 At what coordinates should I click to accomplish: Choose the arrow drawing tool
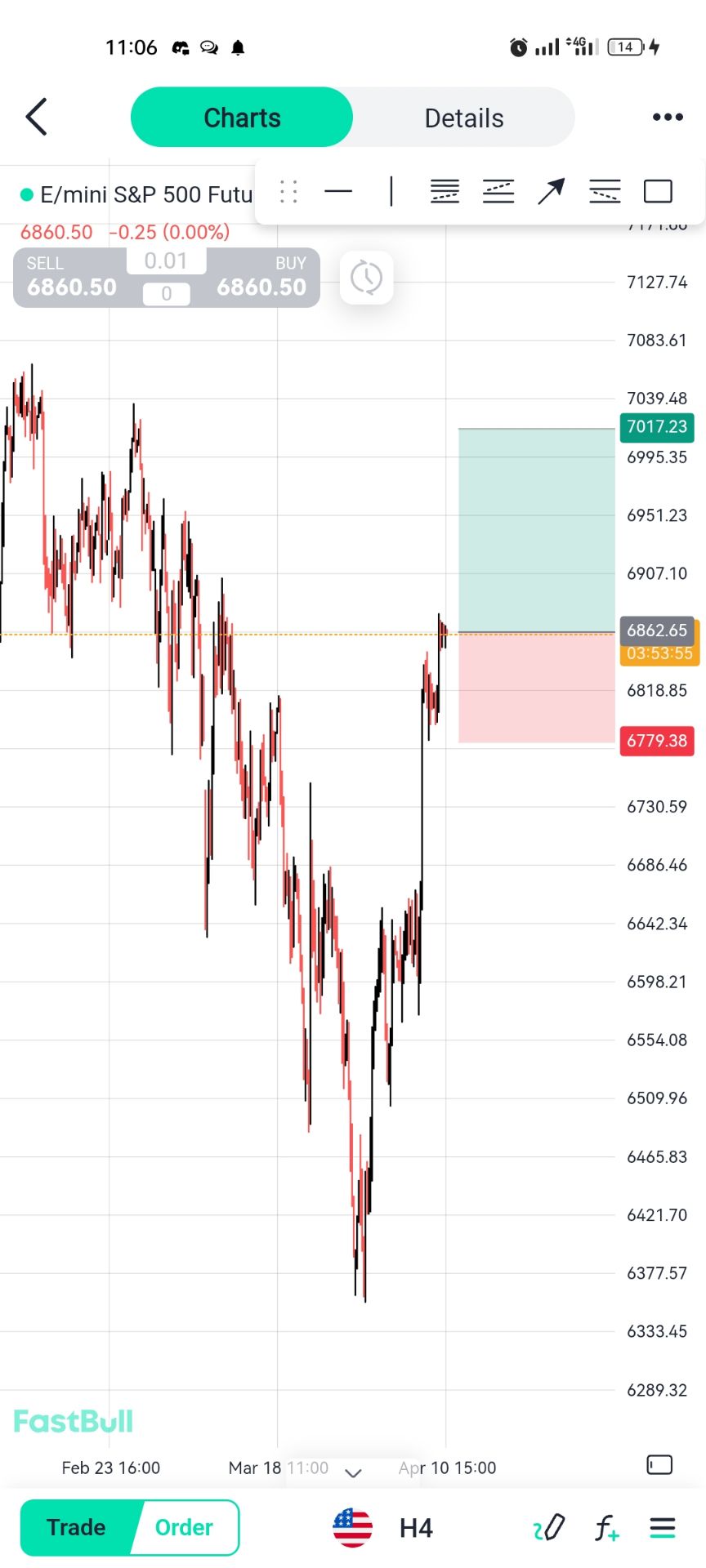click(x=551, y=192)
